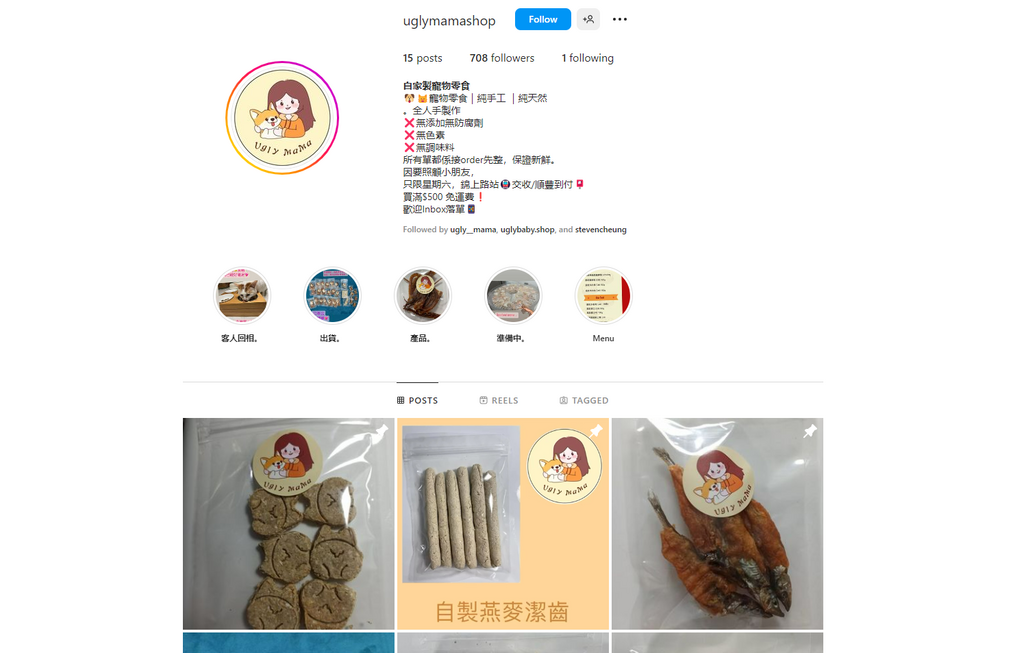Open the 自製燕麥潔齒 sticks post
Image resolution: width=1024 pixels, height=653 pixels.
coord(502,523)
